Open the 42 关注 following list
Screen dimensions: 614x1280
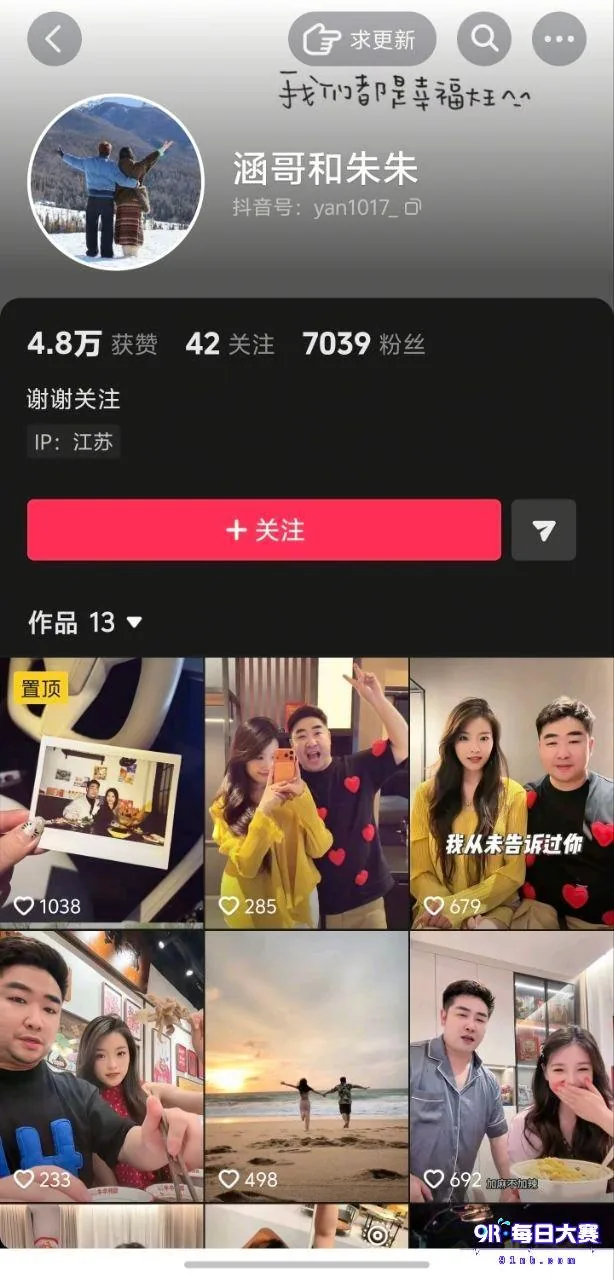pos(230,345)
